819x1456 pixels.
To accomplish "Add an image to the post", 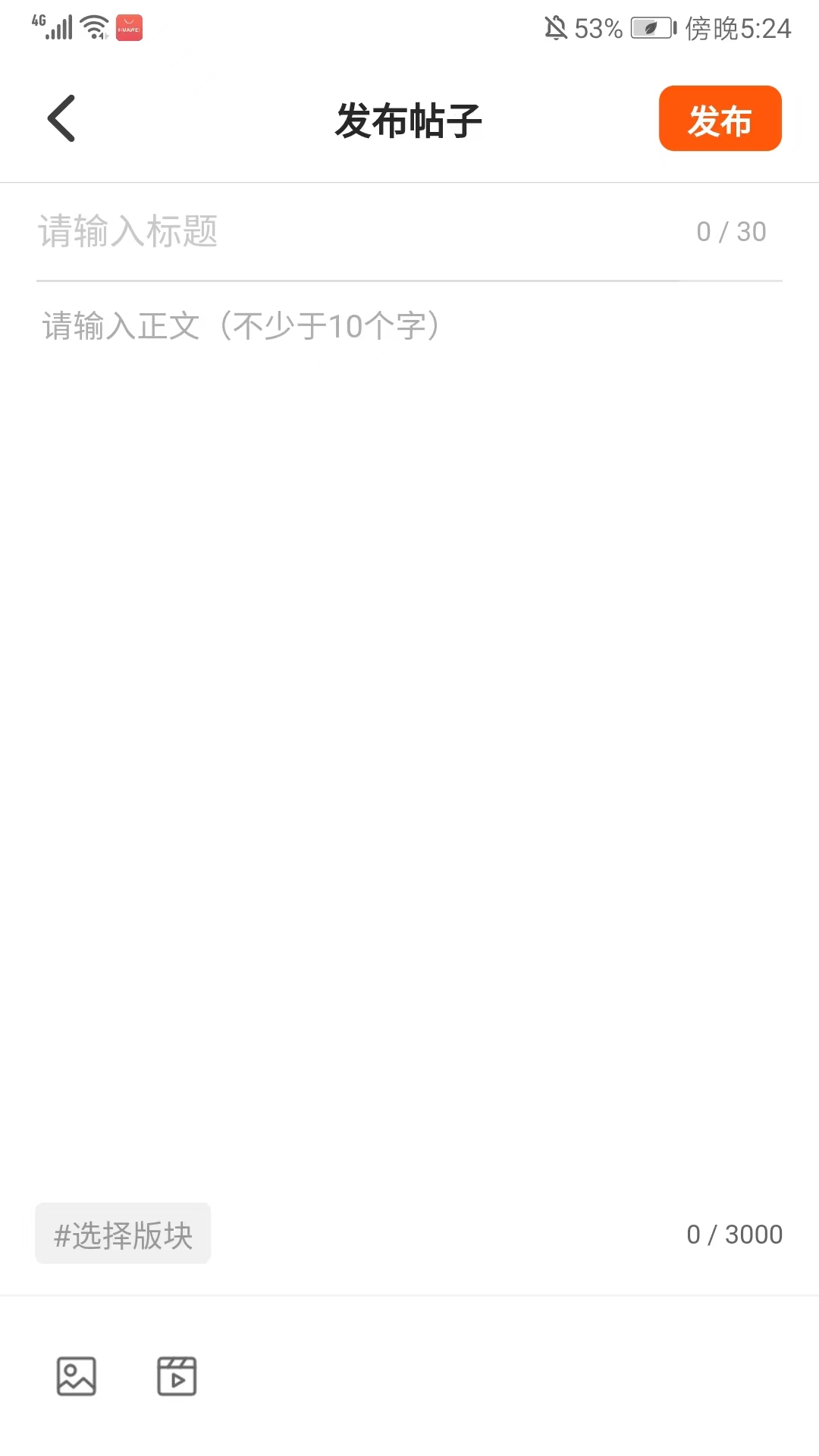I will click(77, 1376).
